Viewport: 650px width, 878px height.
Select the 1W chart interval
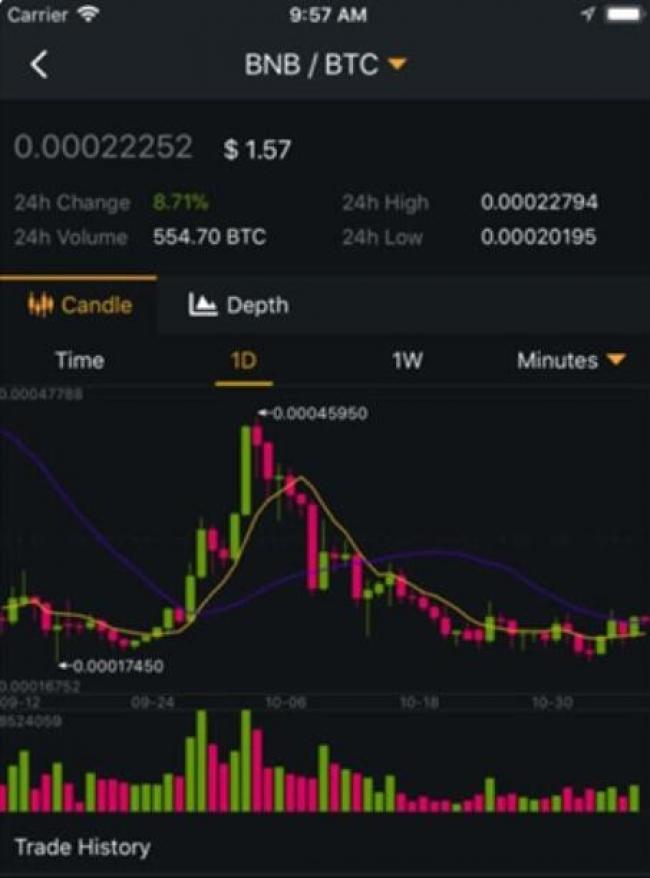pos(407,361)
